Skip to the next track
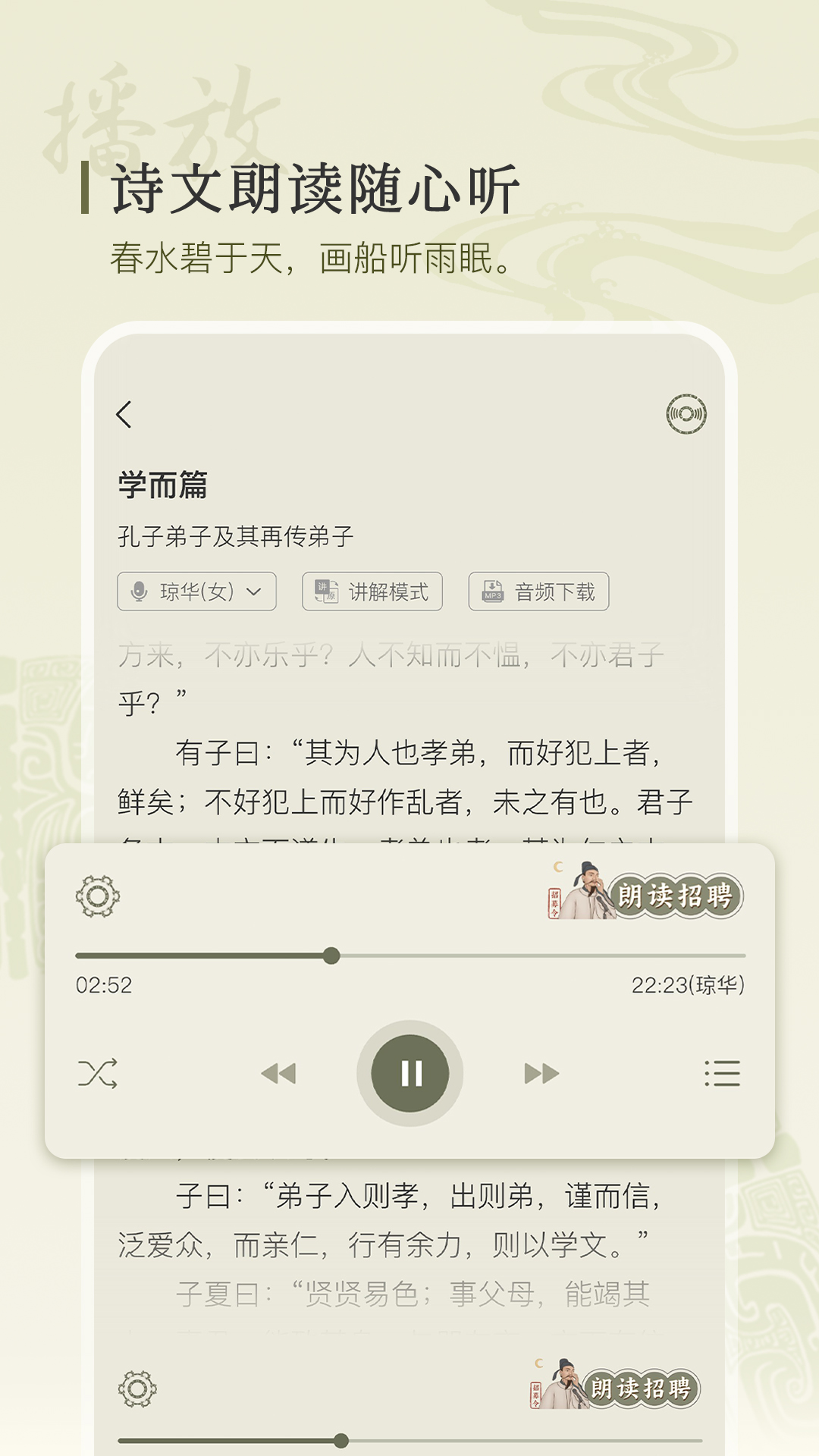The height and width of the screenshot is (1456, 819). [x=540, y=1072]
